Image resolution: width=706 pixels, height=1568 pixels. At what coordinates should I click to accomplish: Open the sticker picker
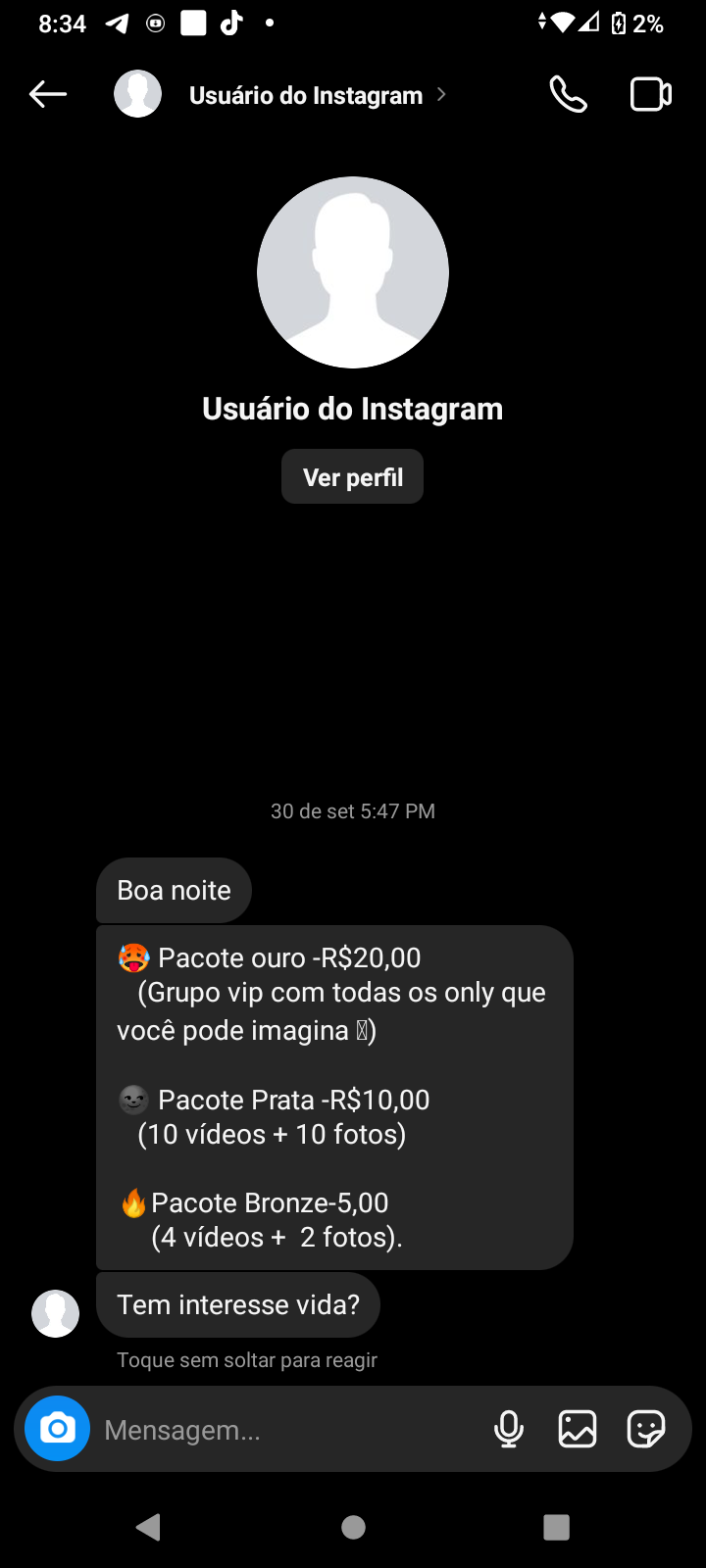(x=646, y=1430)
